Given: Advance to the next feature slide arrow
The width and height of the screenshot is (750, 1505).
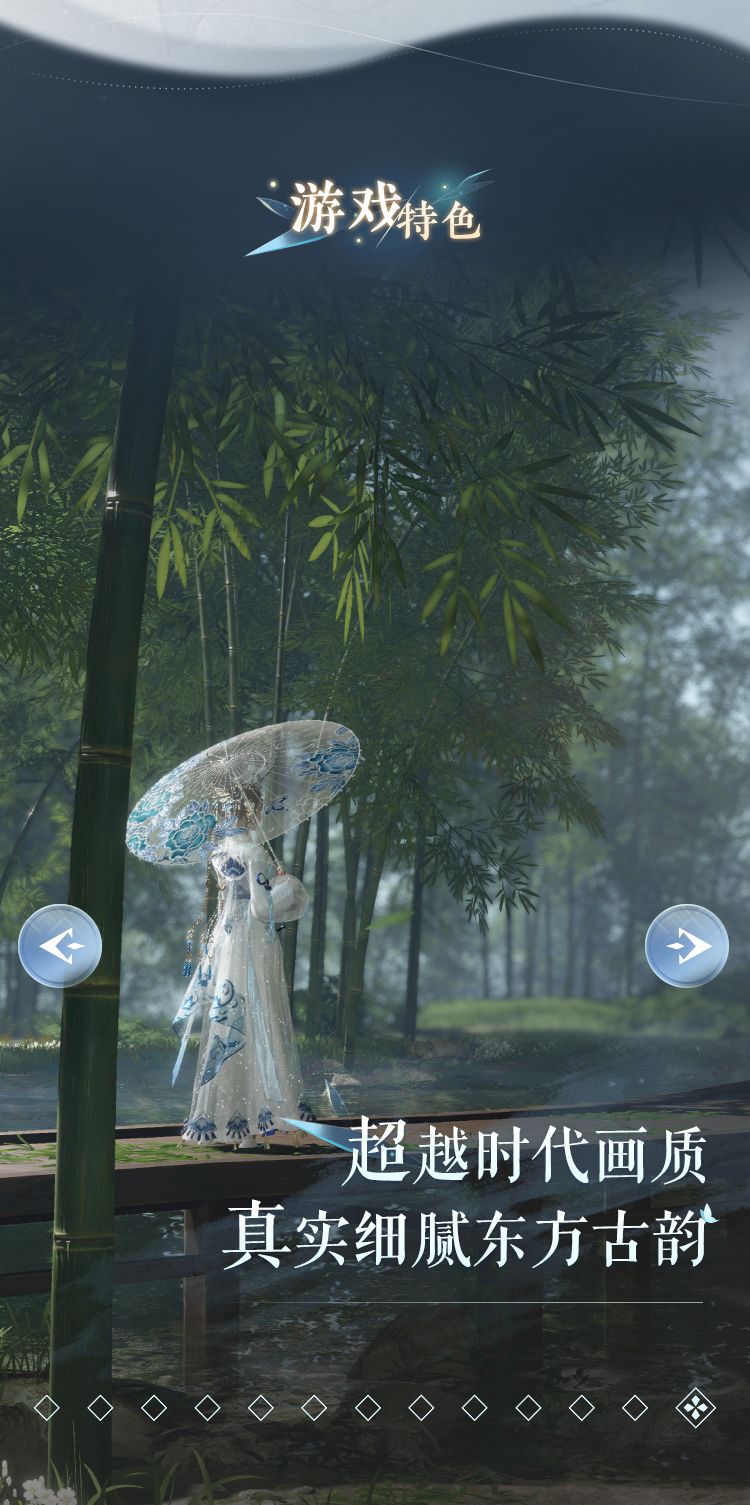Looking at the screenshot, I should [687, 945].
